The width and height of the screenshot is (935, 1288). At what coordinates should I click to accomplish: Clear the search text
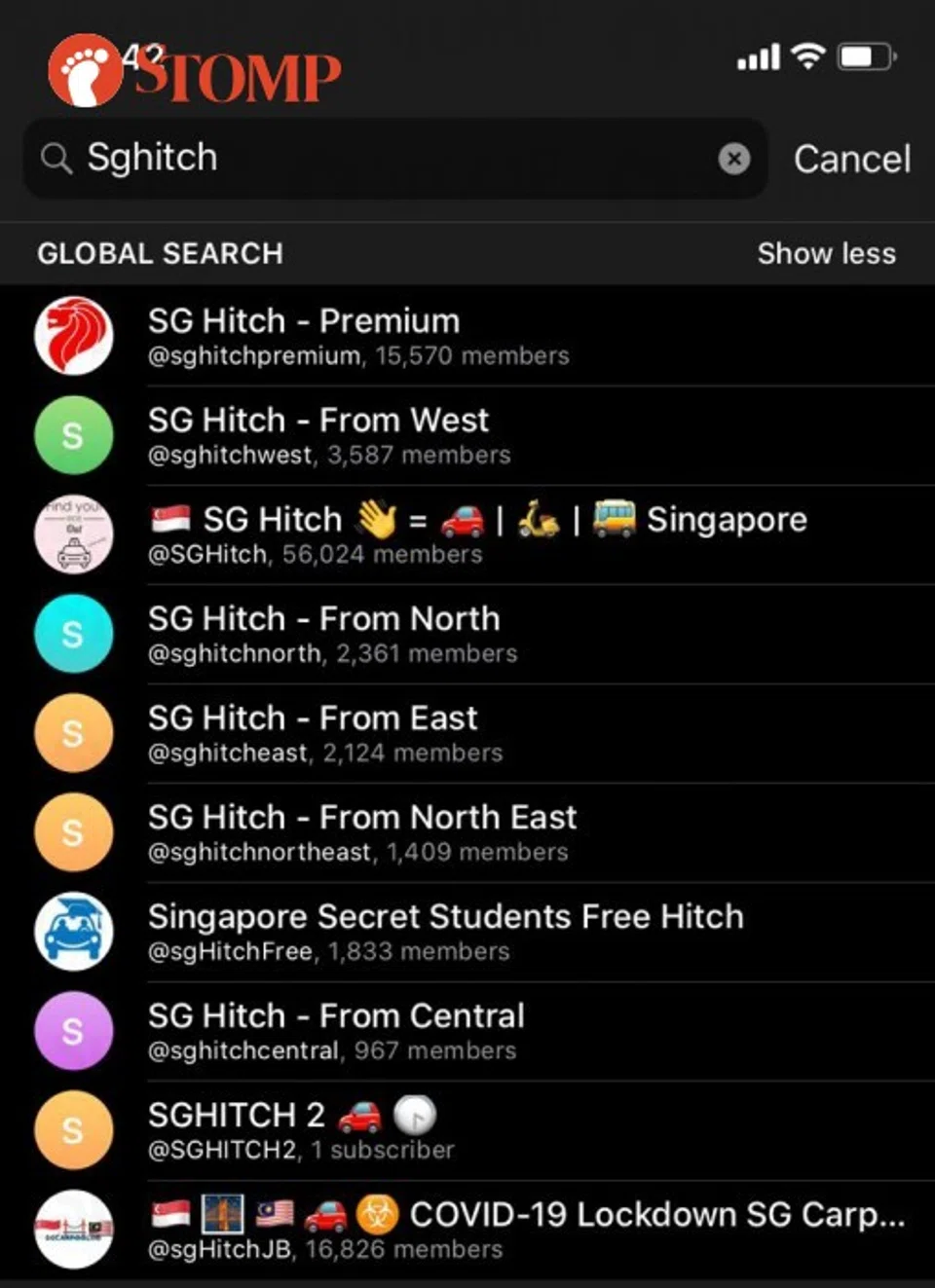tap(734, 159)
